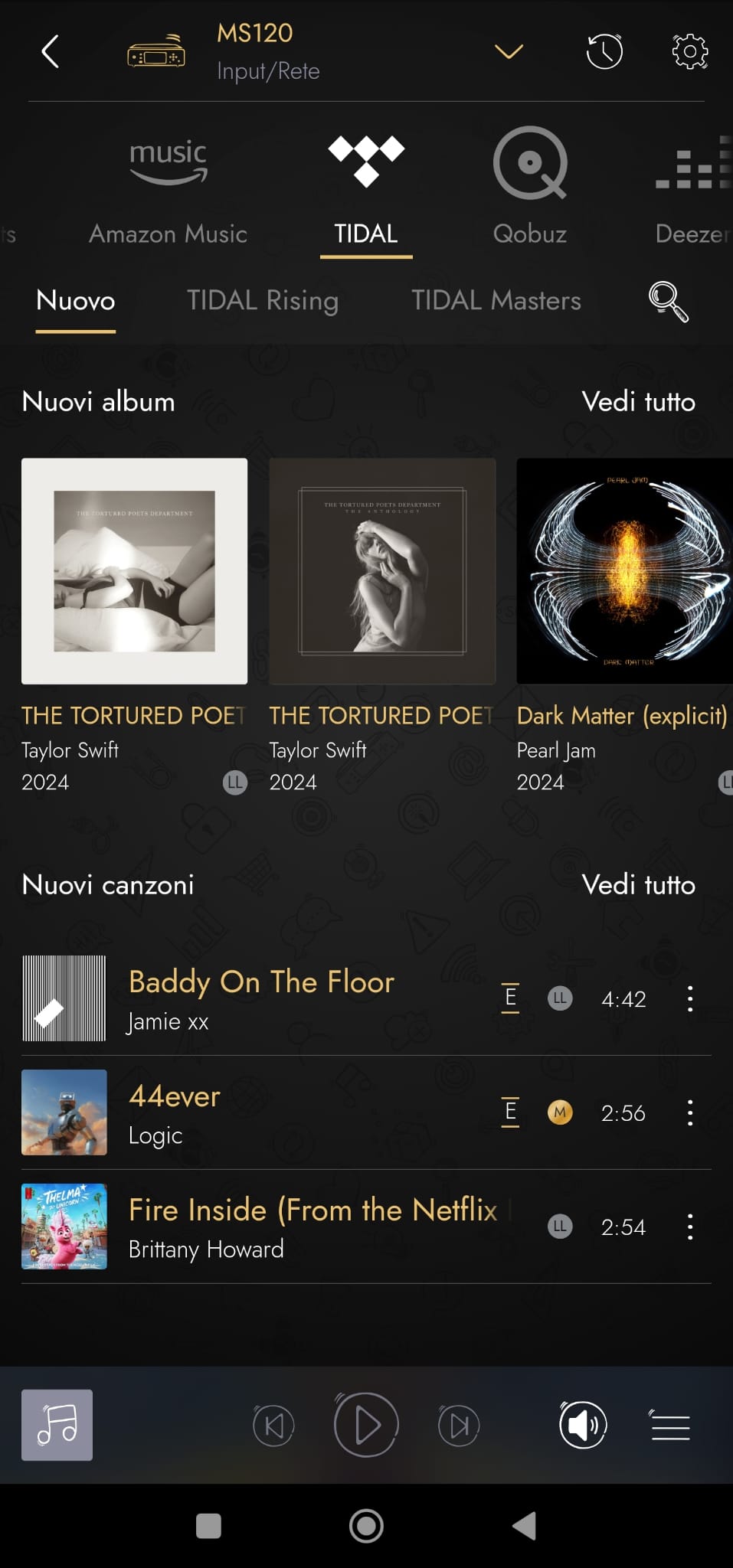This screenshot has width=733, height=1568.
Task: Go back using the top-left arrow
Action: coord(51,52)
